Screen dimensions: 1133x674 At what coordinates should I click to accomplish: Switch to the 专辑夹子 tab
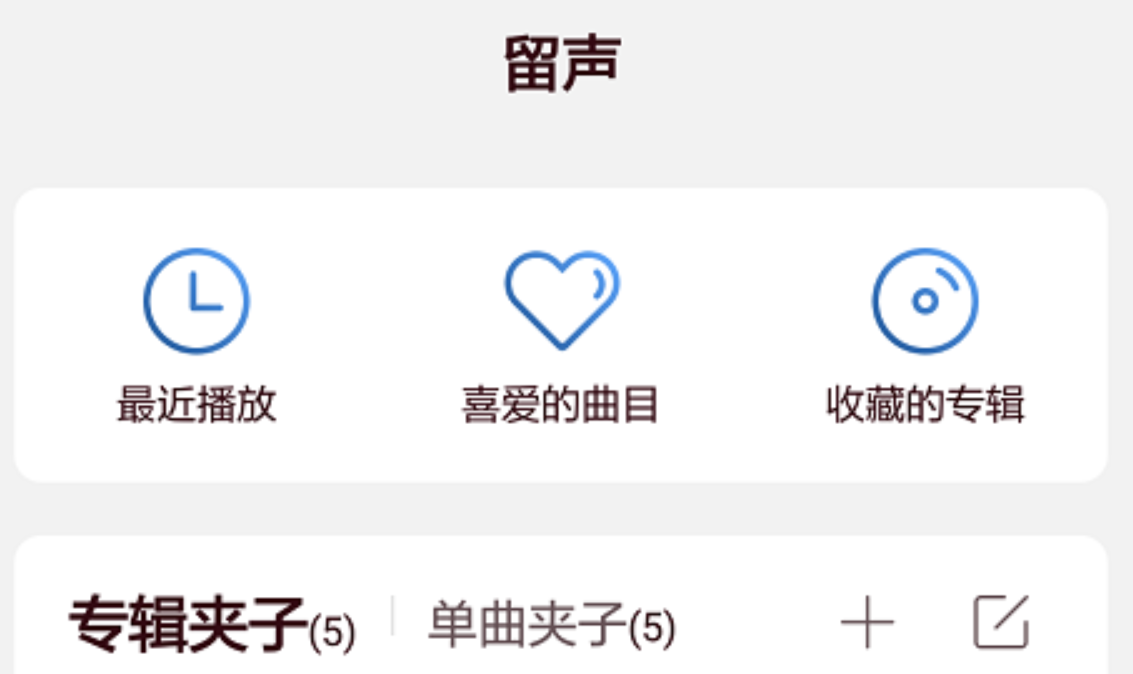pyautogui.click(x=211, y=625)
